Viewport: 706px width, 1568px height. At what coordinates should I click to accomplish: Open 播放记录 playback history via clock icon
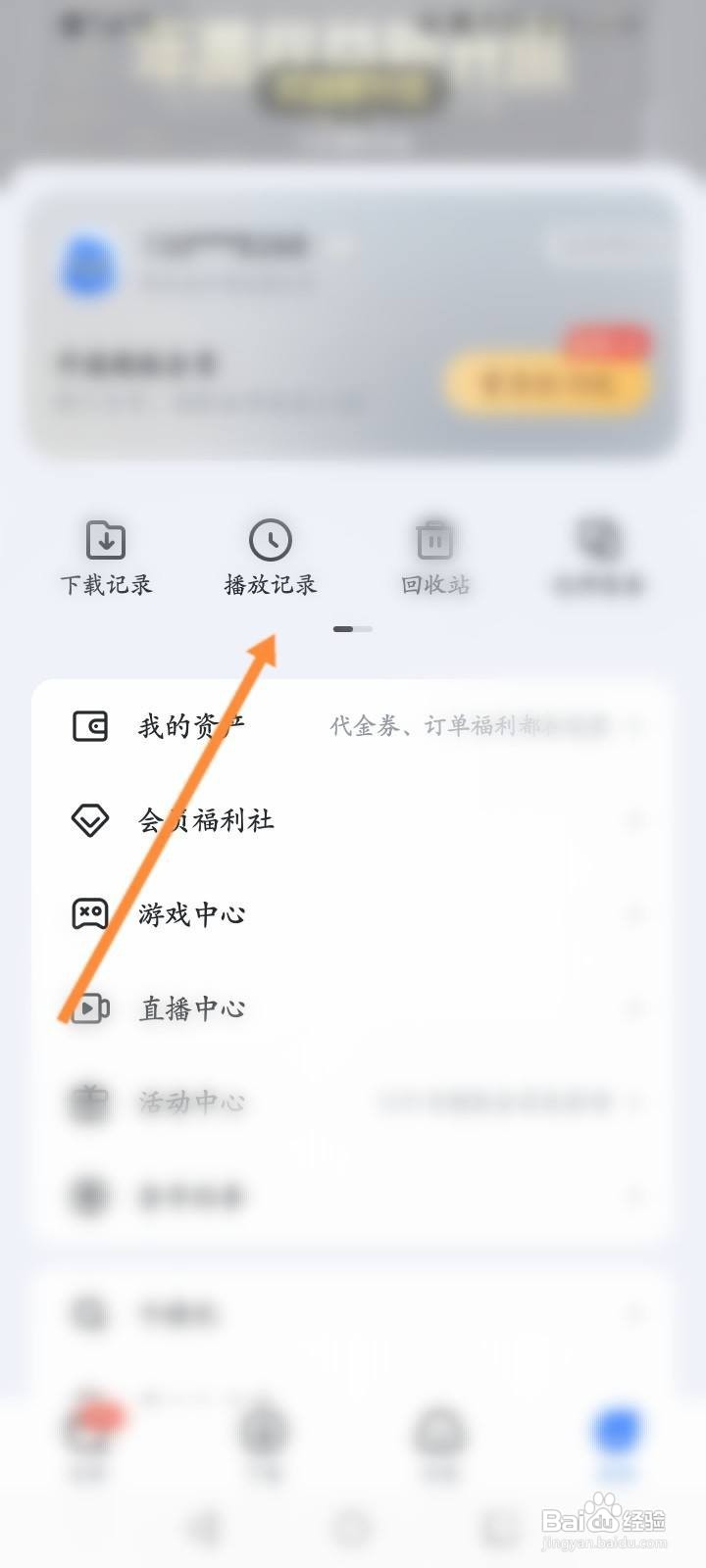270,539
